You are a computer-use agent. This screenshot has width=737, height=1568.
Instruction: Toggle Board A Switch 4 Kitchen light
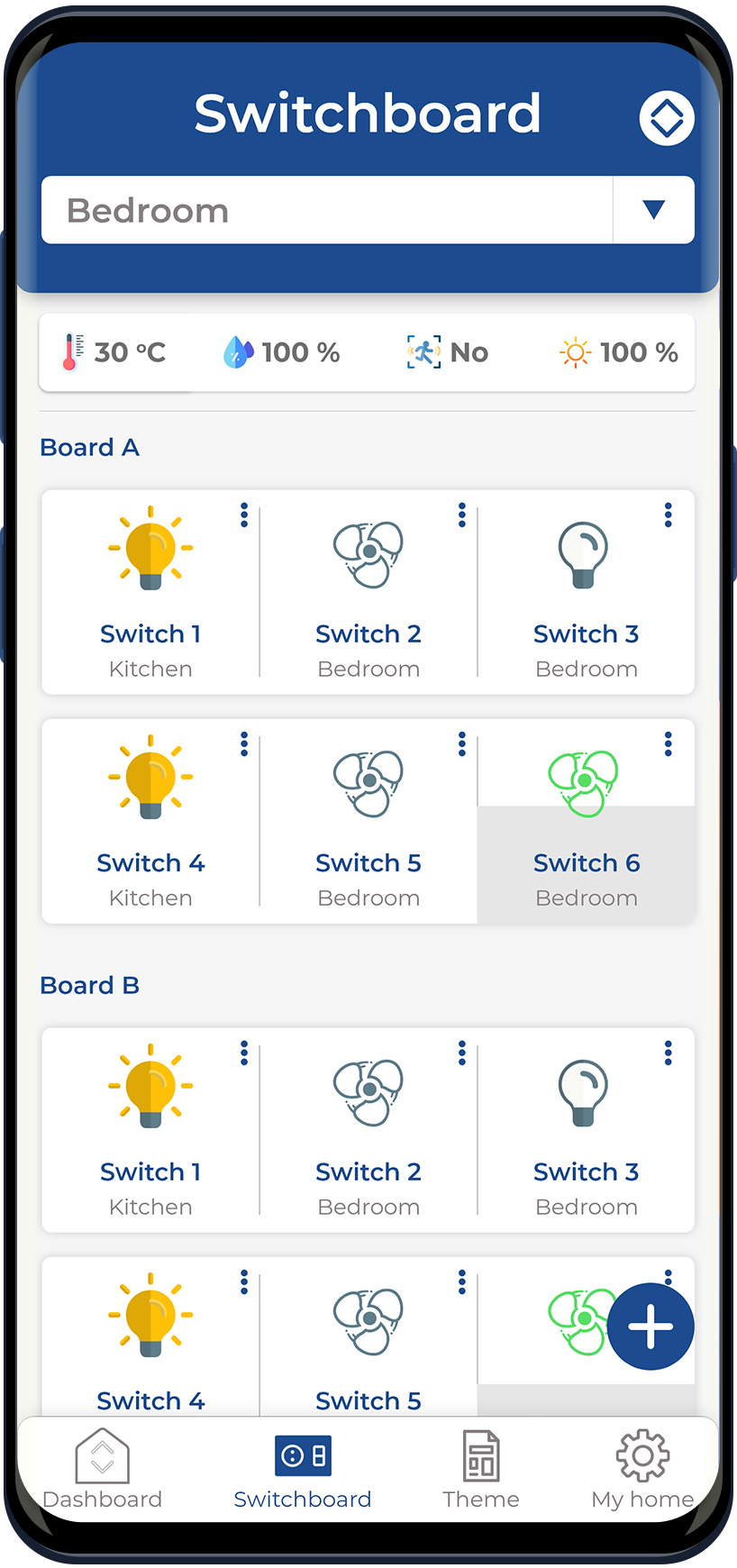150,821
